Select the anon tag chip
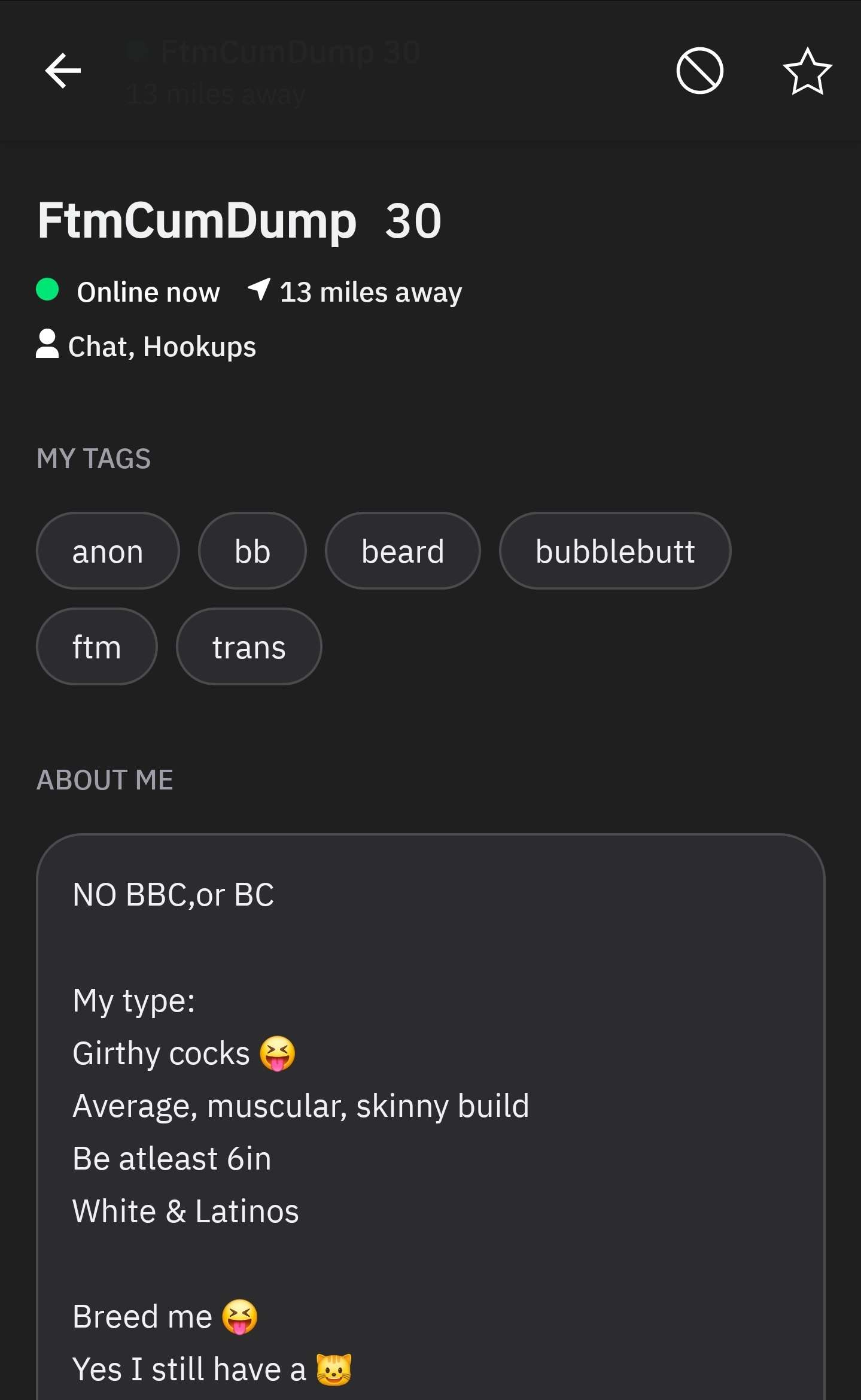Viewport: 861px width, 1400px height. pyautogui.click(x=108, y=551)
